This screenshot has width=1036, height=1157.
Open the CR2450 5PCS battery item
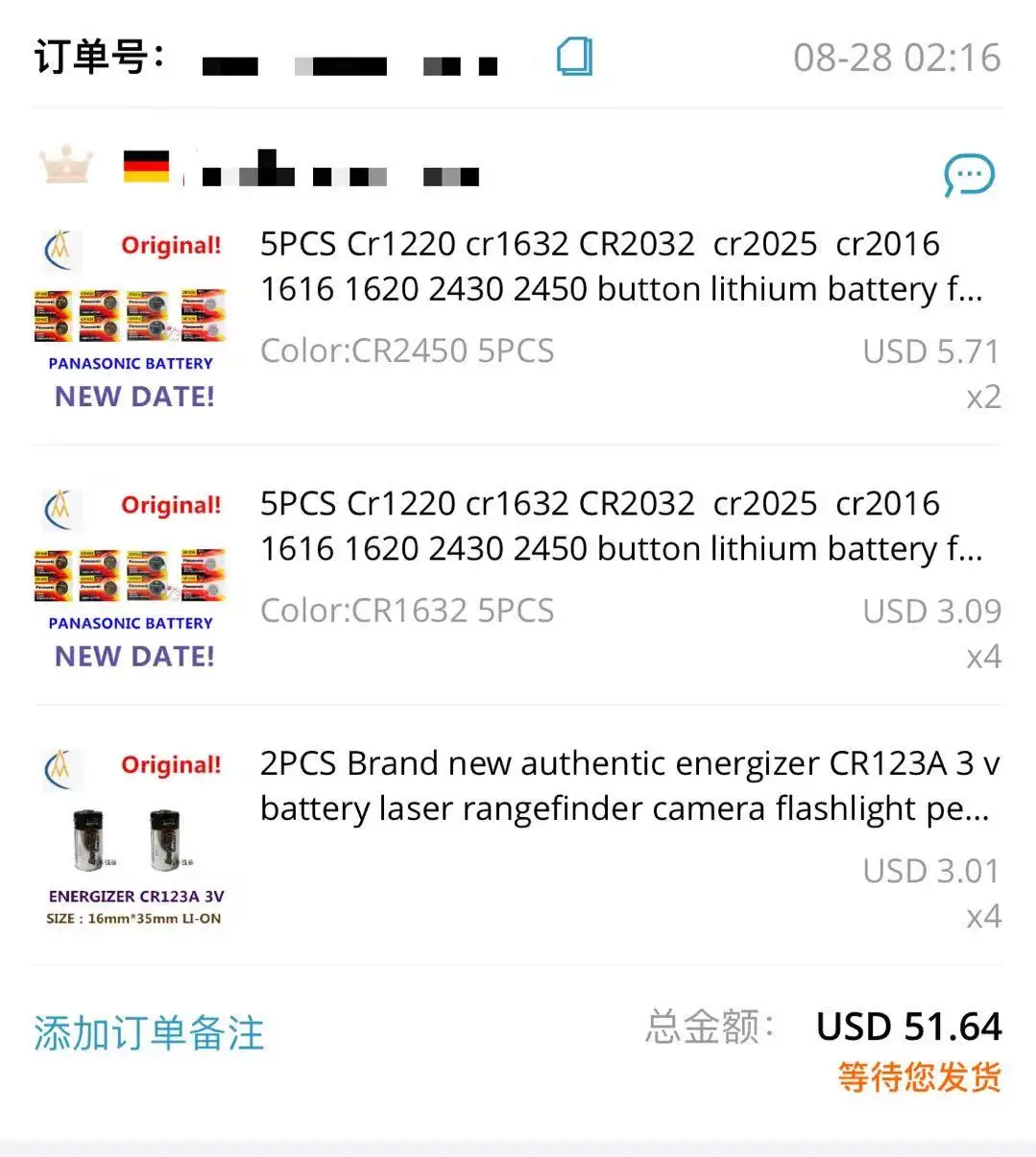point(619,267)
